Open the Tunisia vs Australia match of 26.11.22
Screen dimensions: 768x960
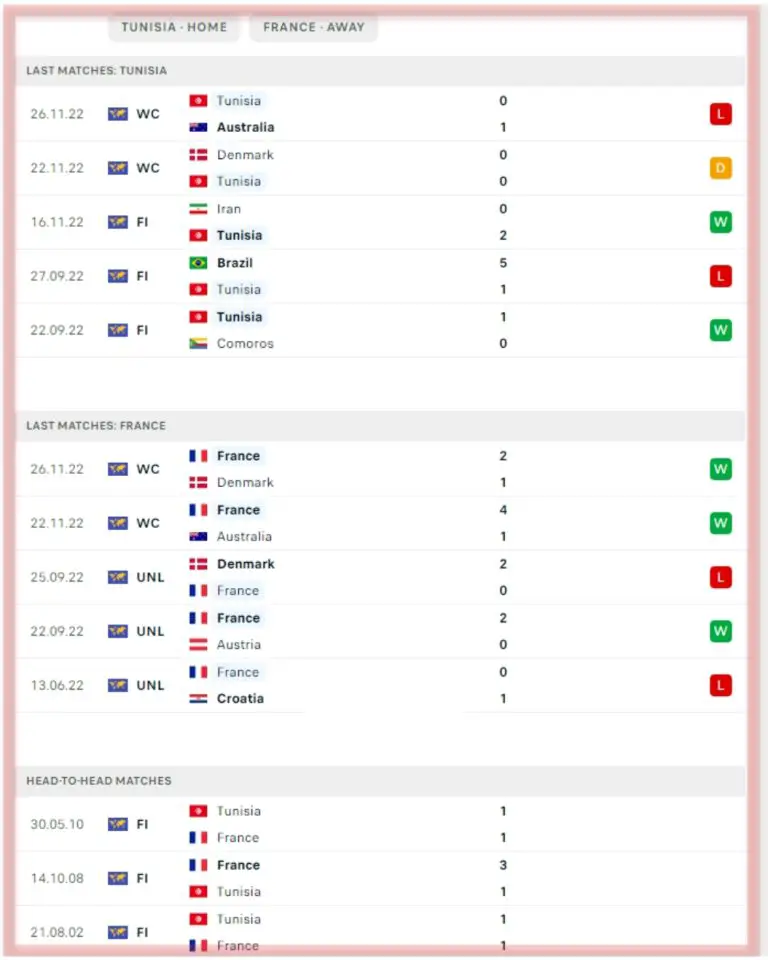[x=380, y=114]
